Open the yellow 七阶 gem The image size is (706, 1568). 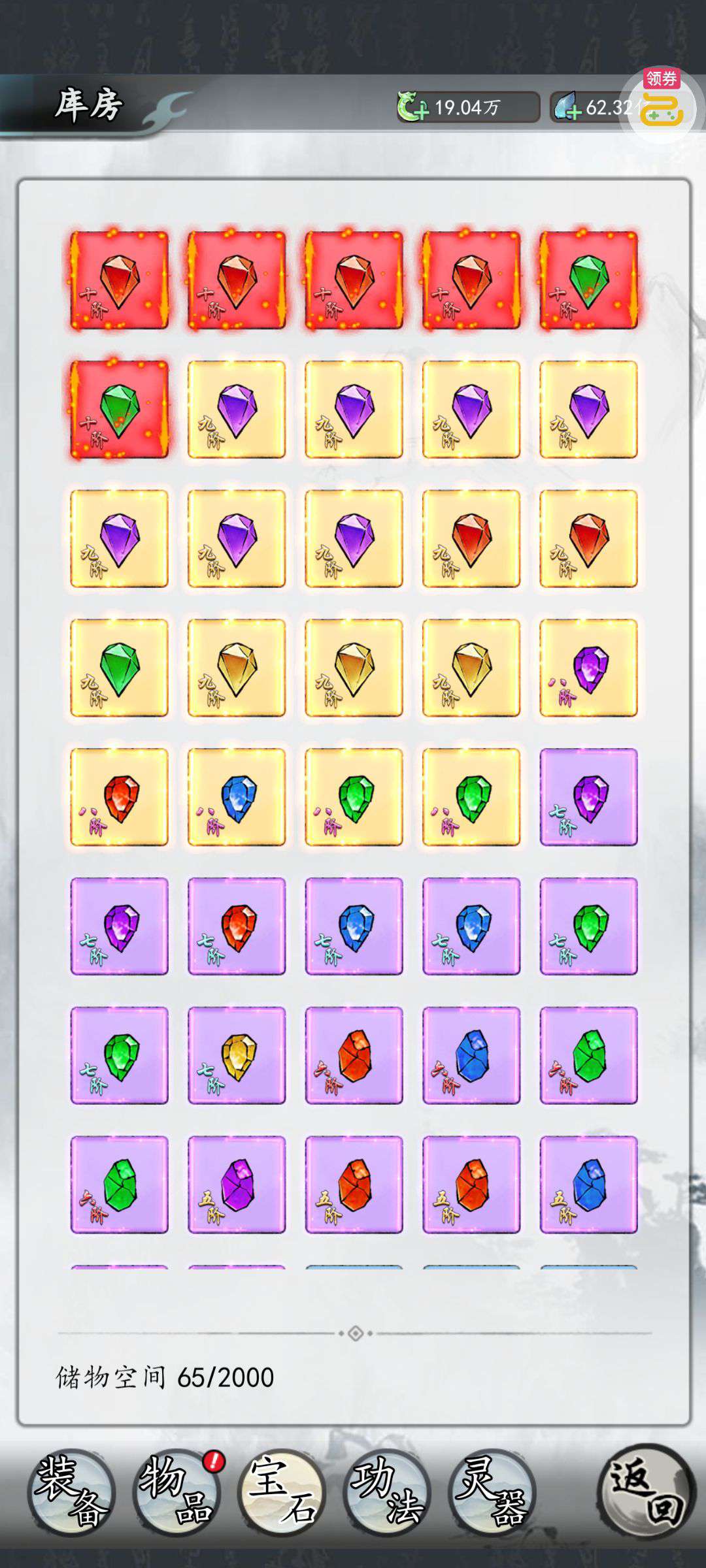237,1056
